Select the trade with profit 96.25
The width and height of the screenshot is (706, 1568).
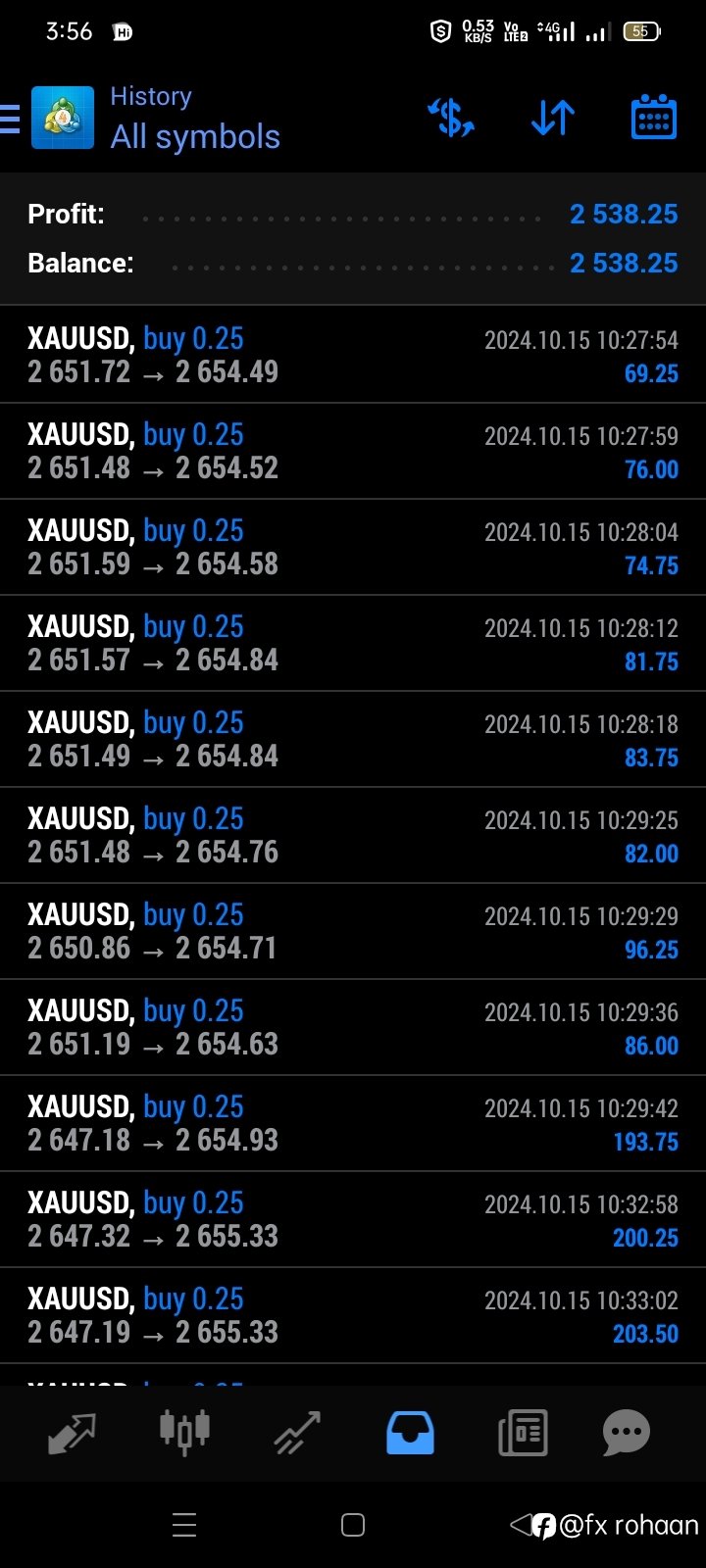[x=353, y=931]
